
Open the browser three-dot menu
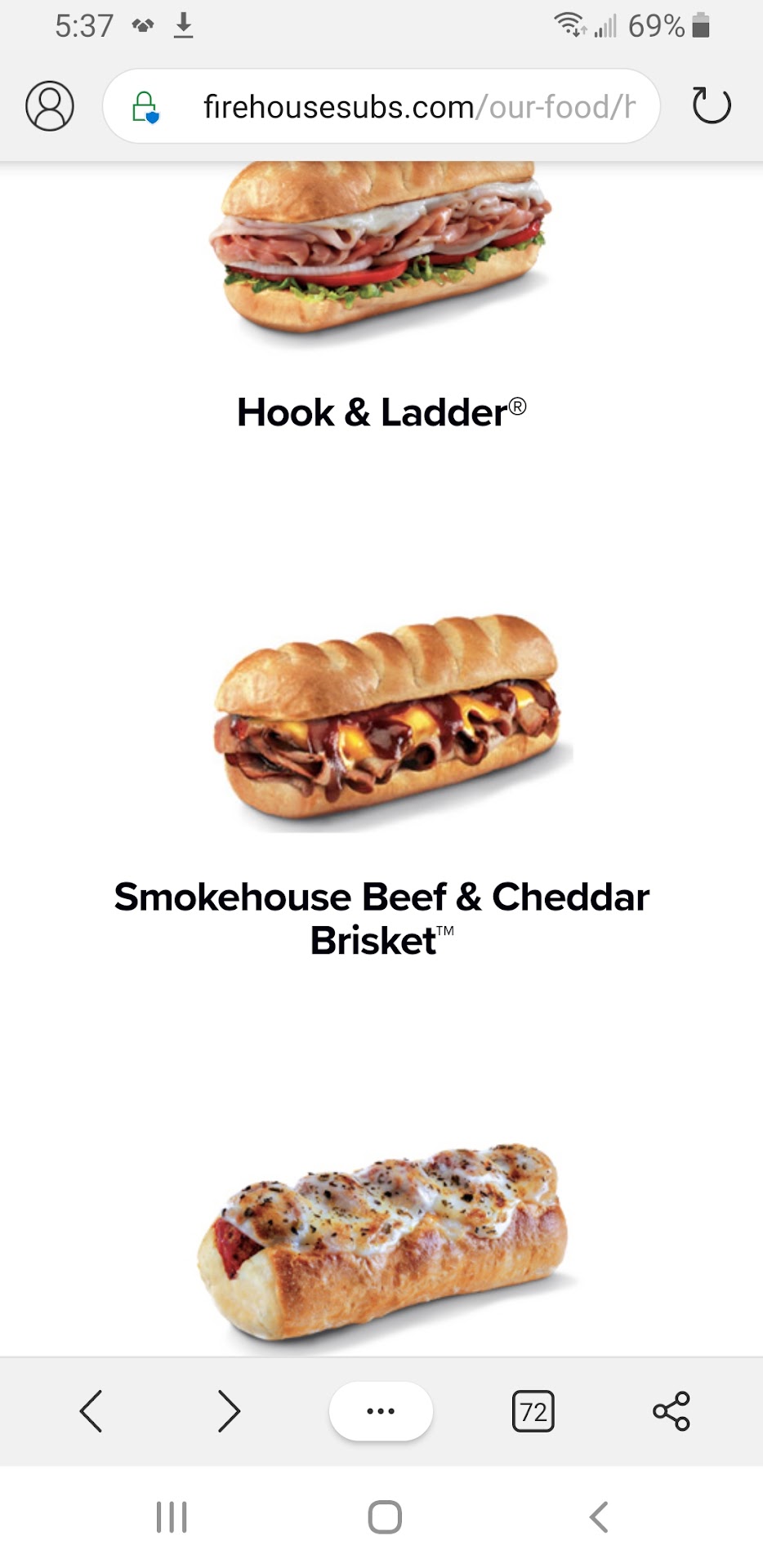[381, 1411]
